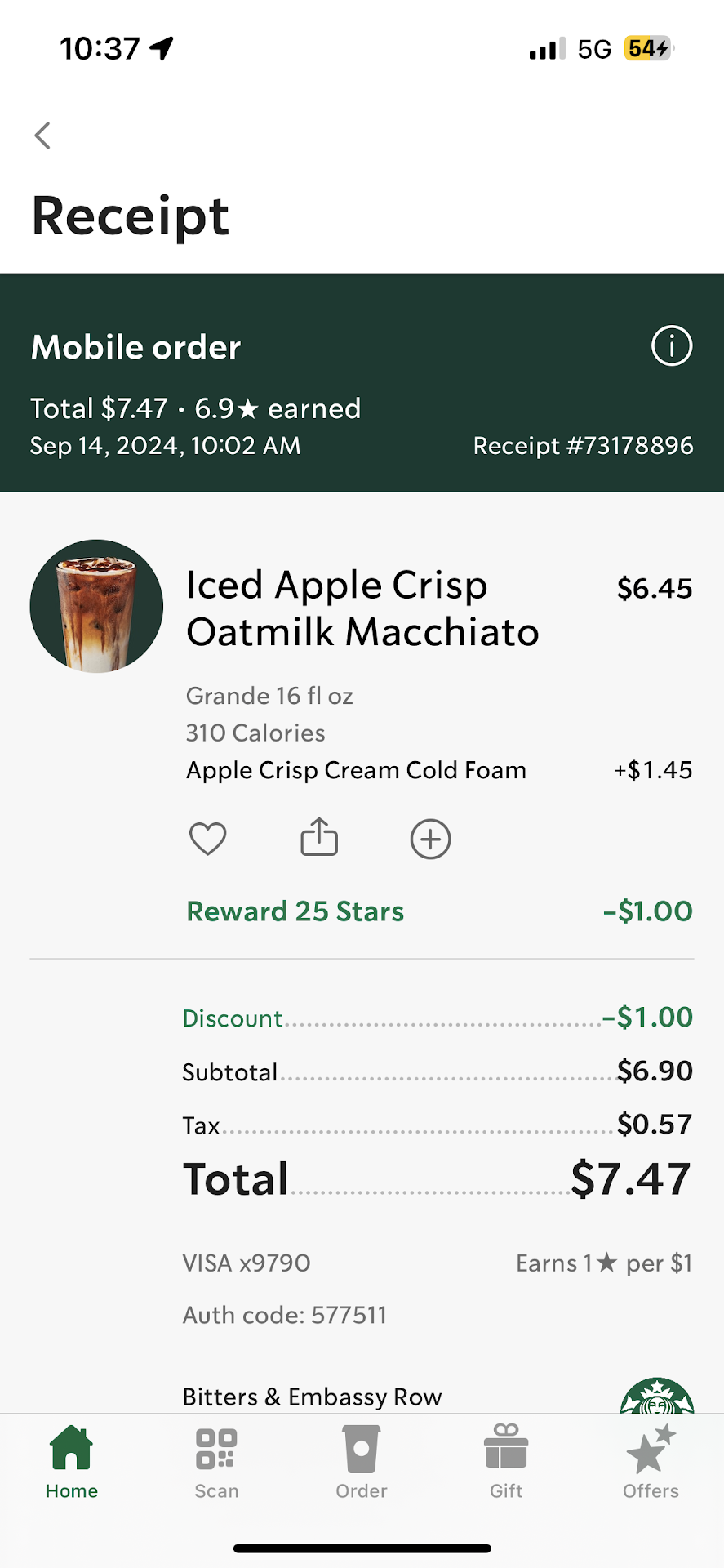Open the mobile order info icon
Viewport: 724px width, 1568px height.
[x=672, y=345]
